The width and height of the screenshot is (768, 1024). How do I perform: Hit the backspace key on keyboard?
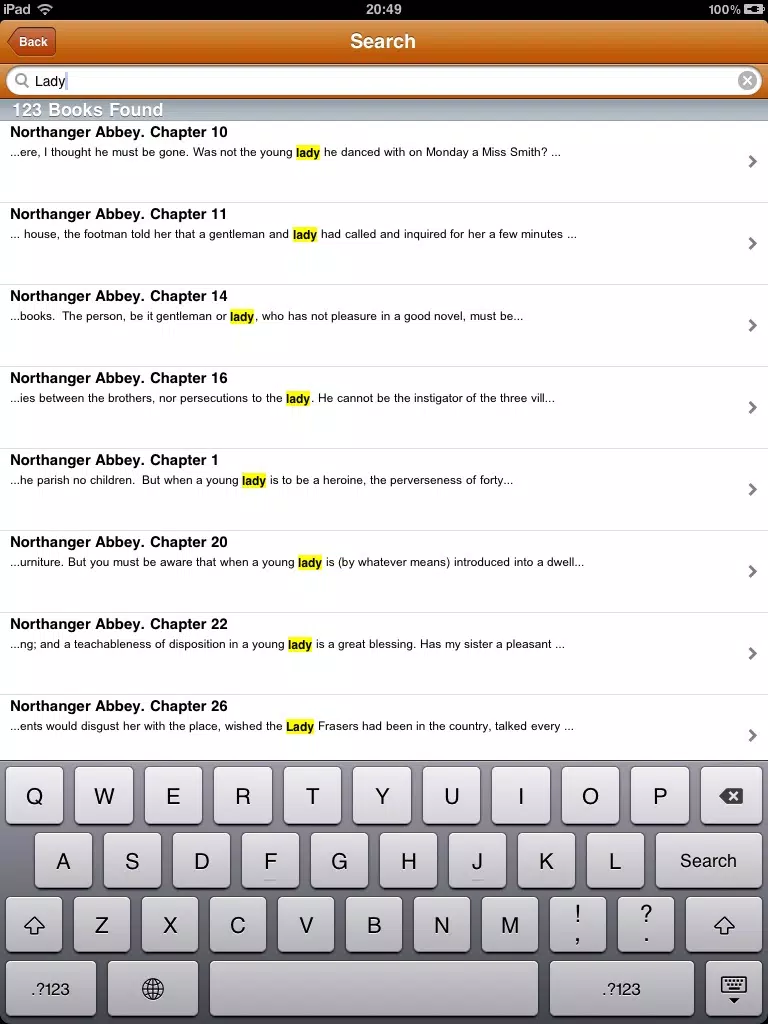[x=731, y=796]
